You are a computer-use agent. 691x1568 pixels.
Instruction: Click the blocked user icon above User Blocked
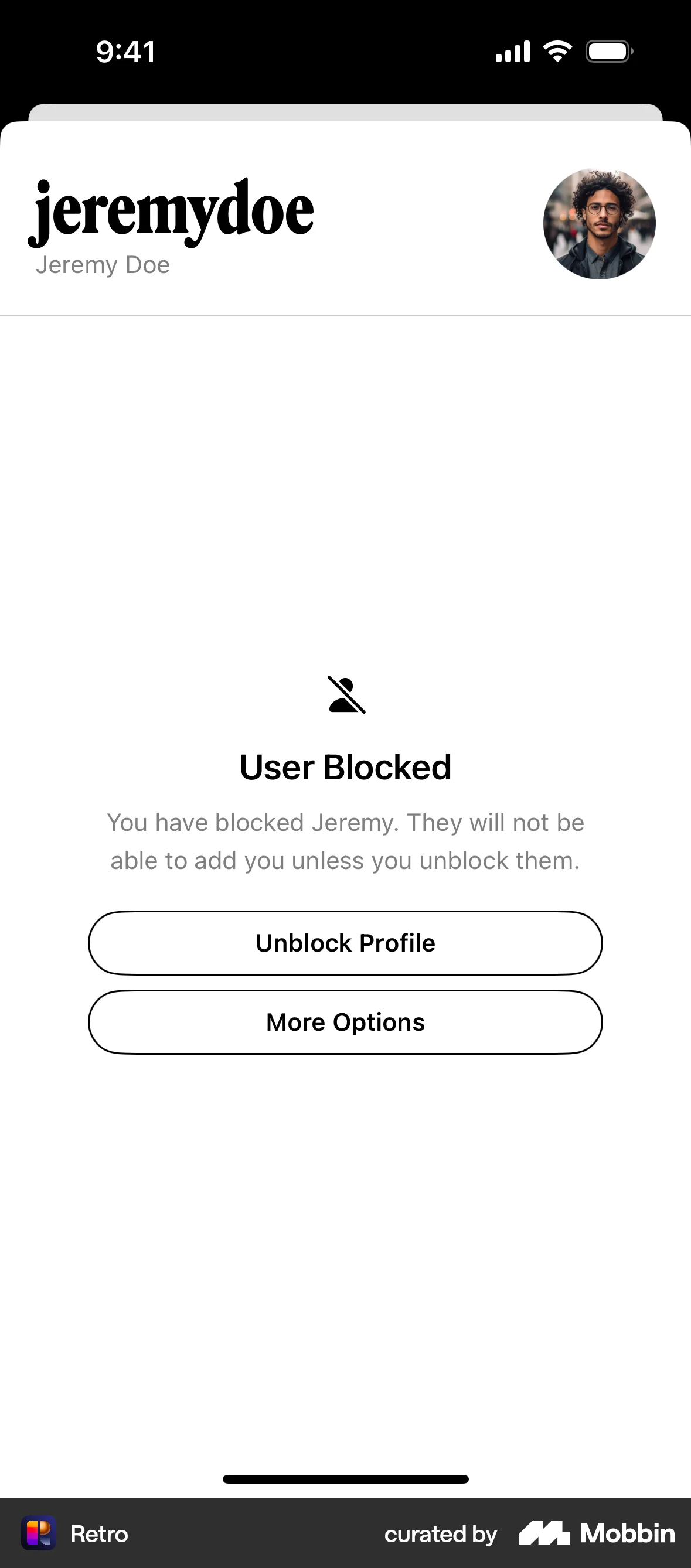coord(345,698)
